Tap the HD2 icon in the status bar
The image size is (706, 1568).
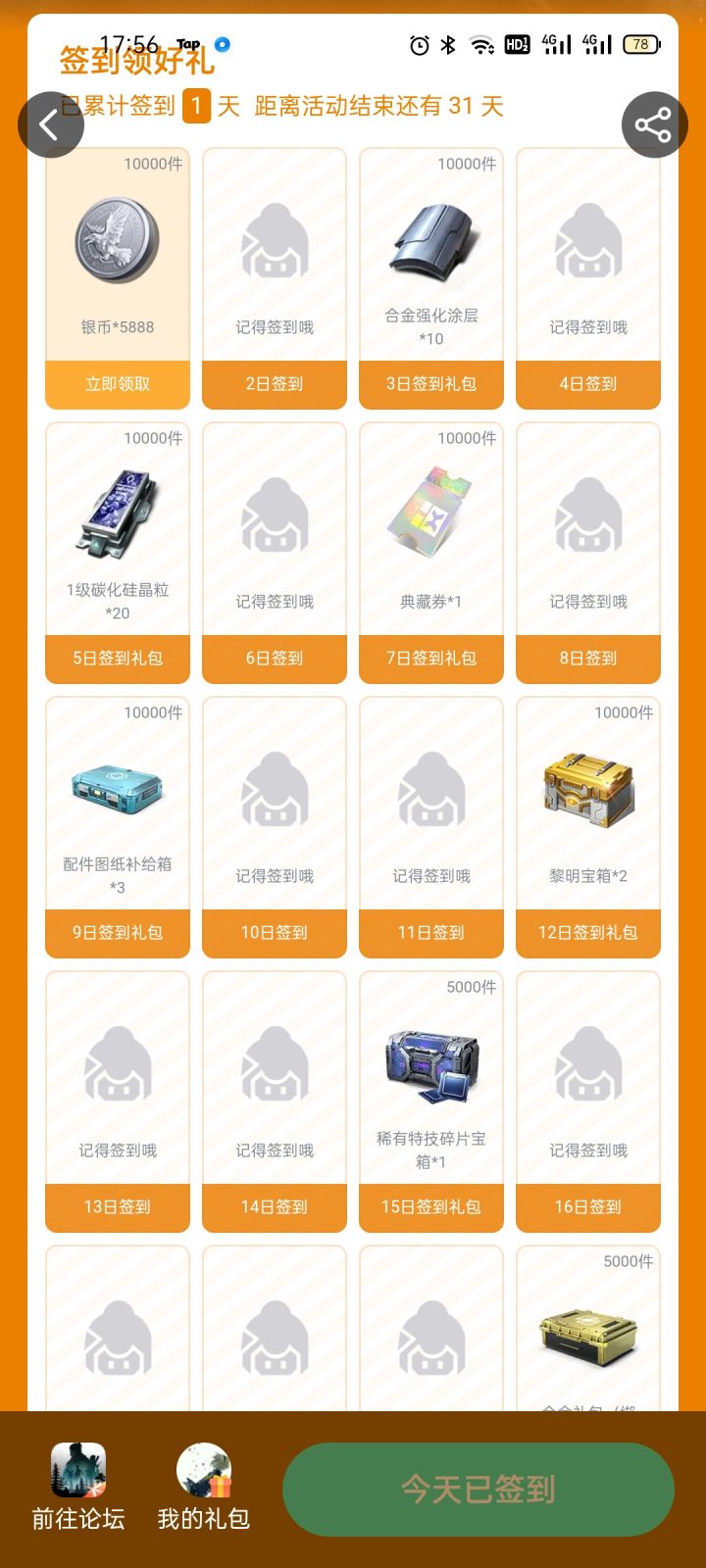point(518,44)
